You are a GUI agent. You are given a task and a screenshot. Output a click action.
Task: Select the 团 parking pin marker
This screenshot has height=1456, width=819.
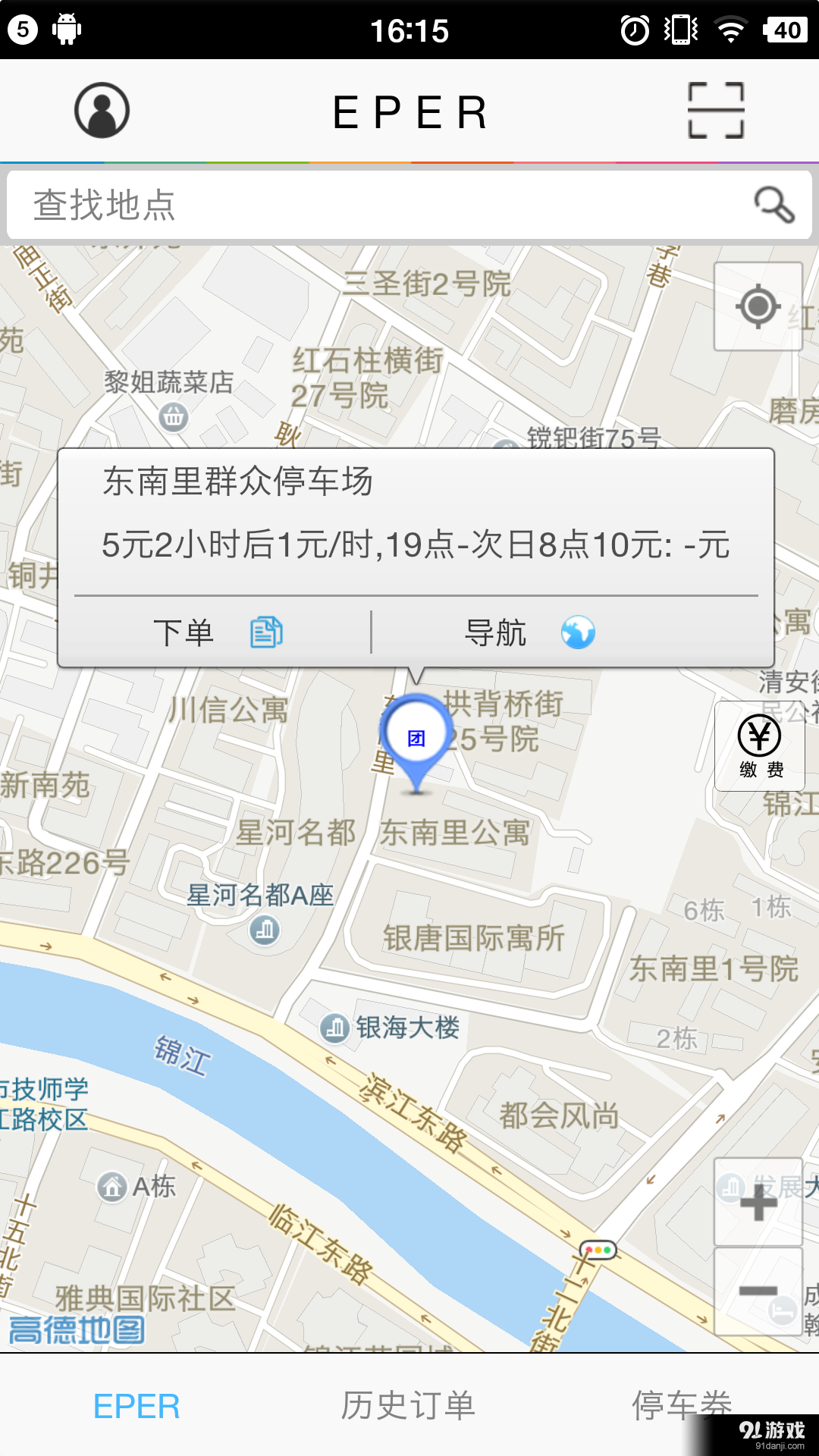point(416,736)
